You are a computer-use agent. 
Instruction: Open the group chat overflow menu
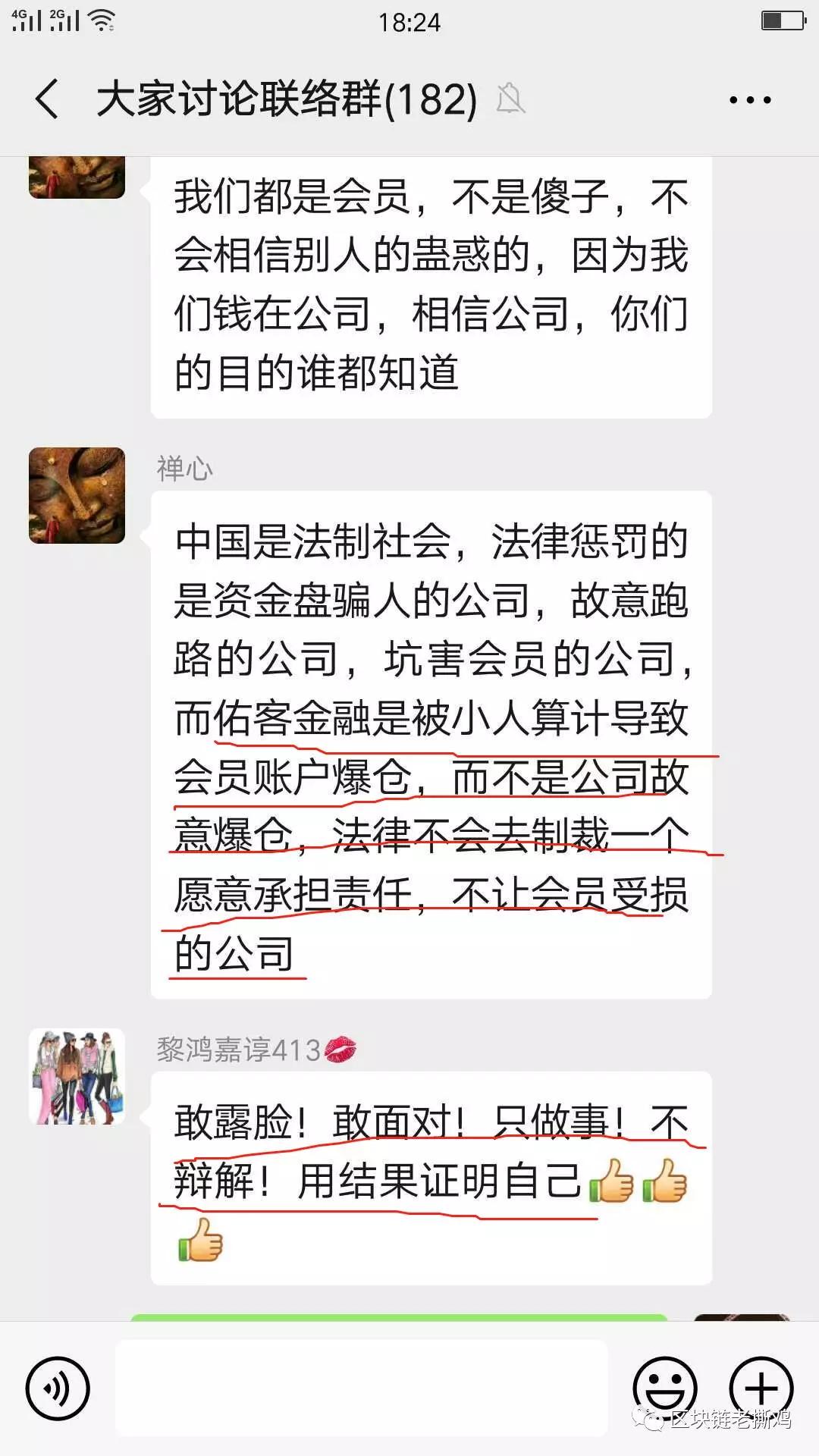pos(749,100)
